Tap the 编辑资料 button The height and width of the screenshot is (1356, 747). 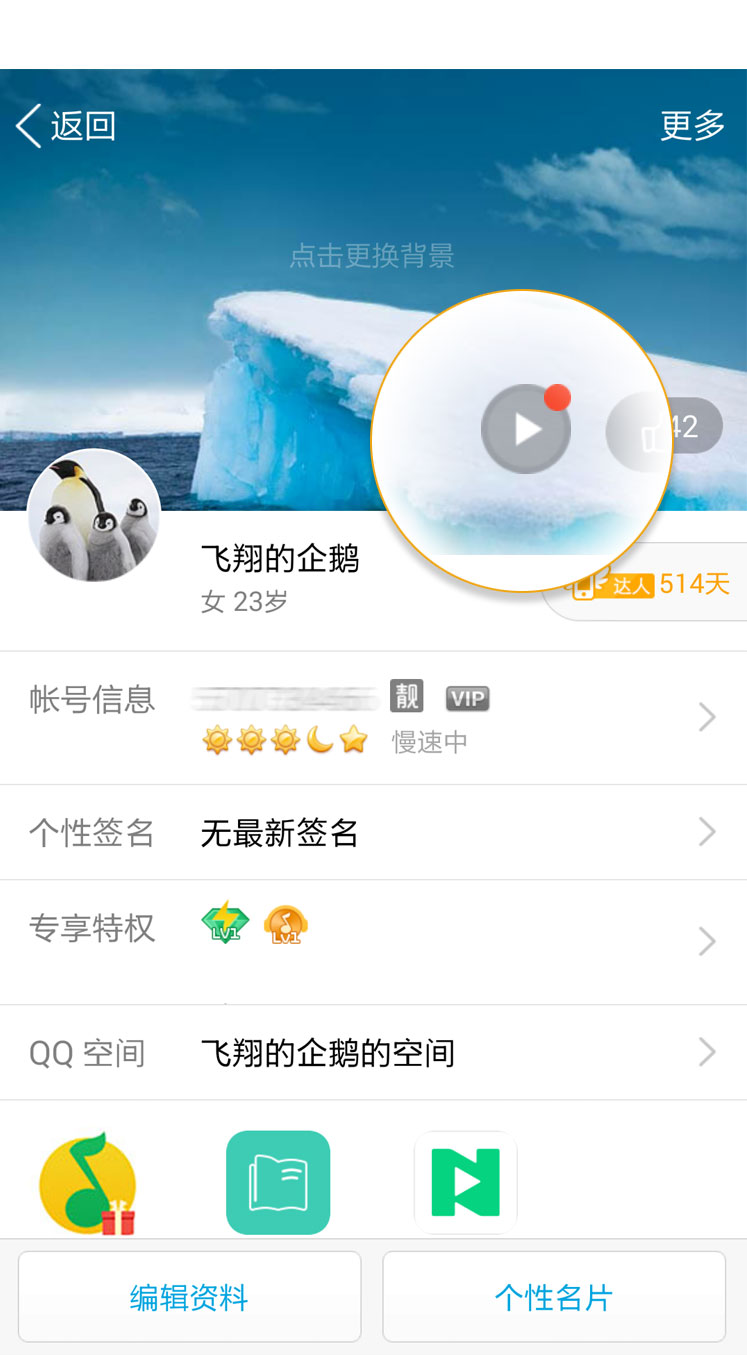tap(189, 1297)
